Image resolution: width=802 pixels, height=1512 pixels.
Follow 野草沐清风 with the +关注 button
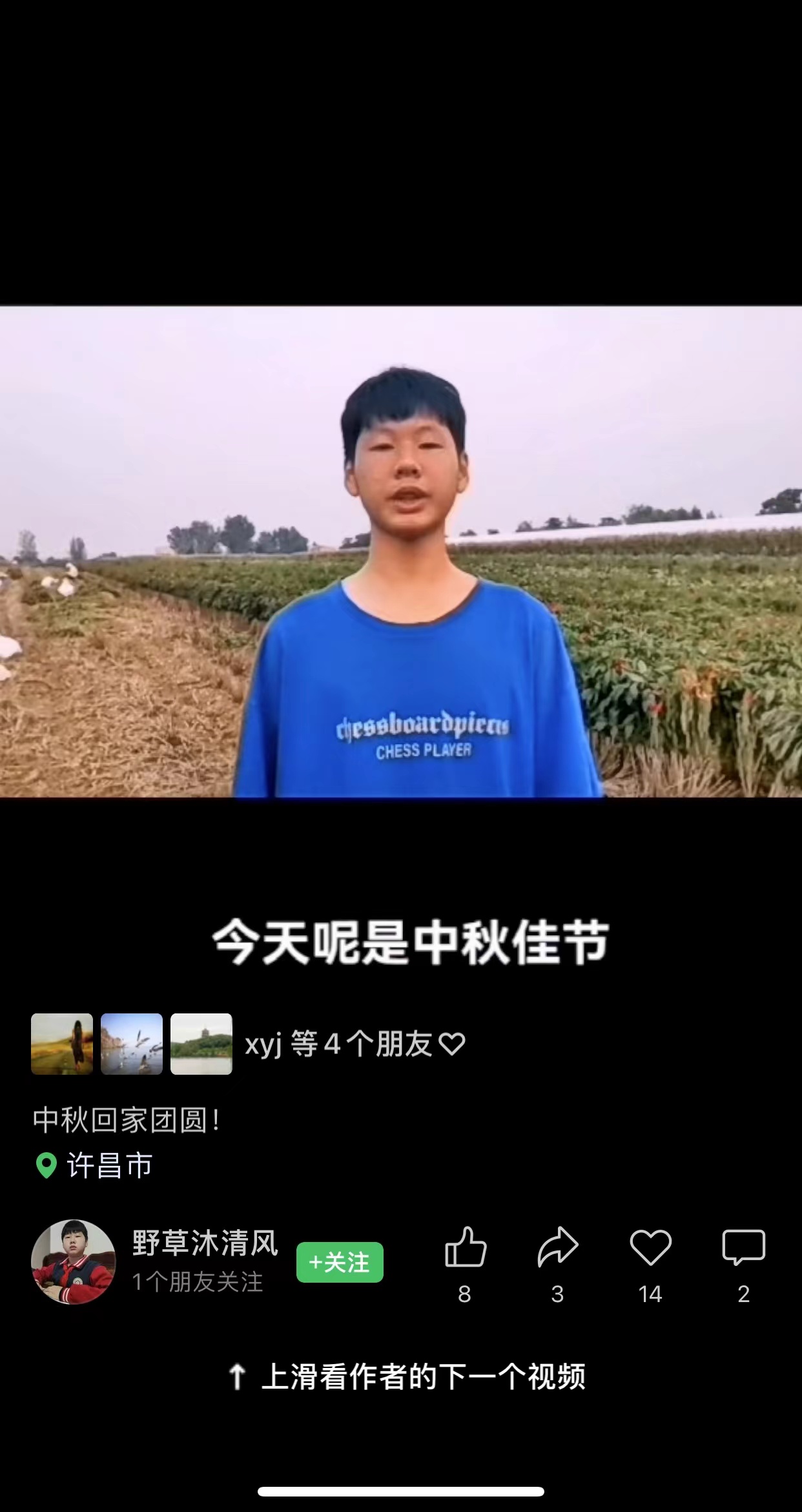click(x=340, y=1262)
